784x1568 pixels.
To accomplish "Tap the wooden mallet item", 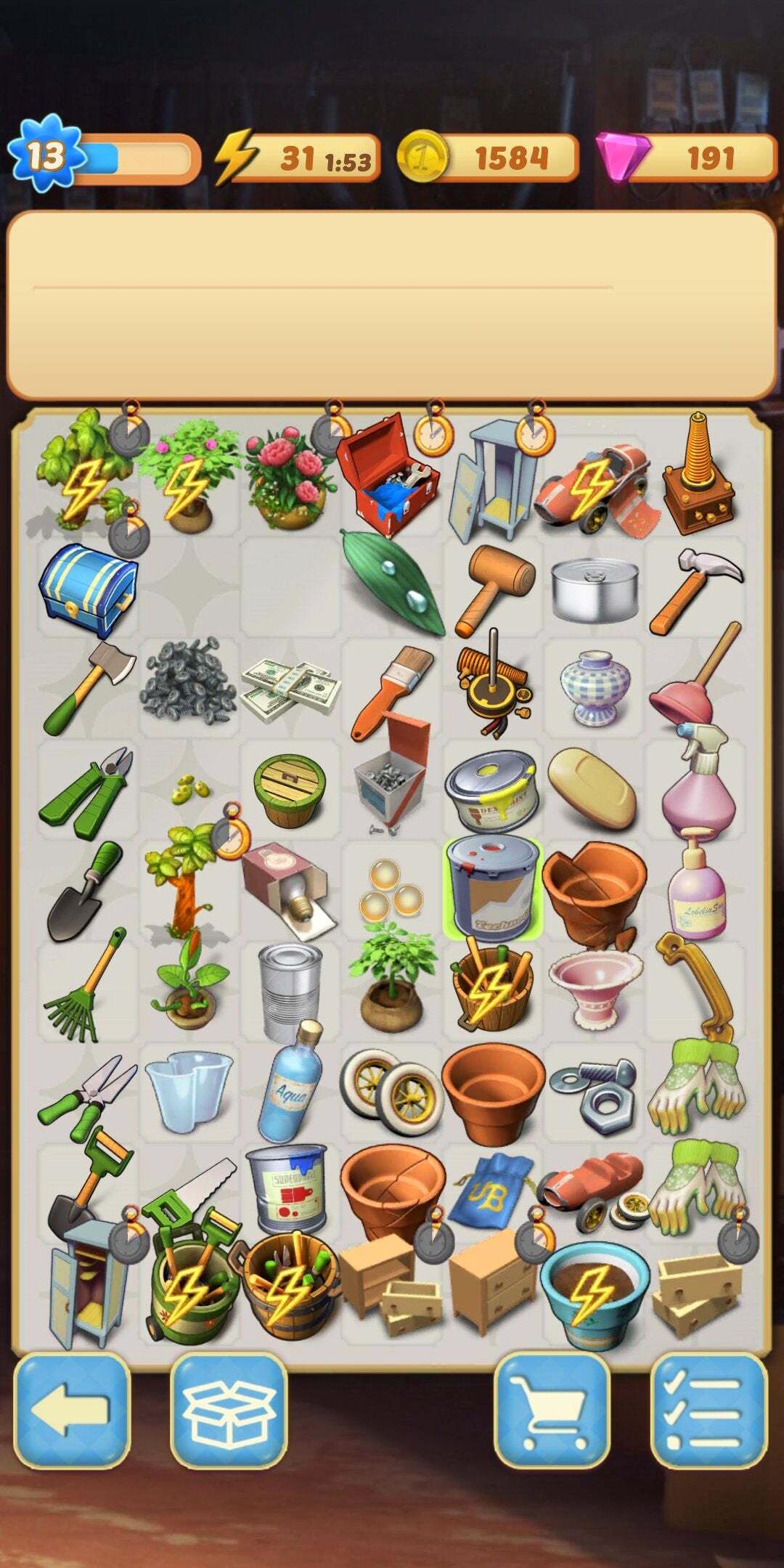I will click(x=494, y=589).
